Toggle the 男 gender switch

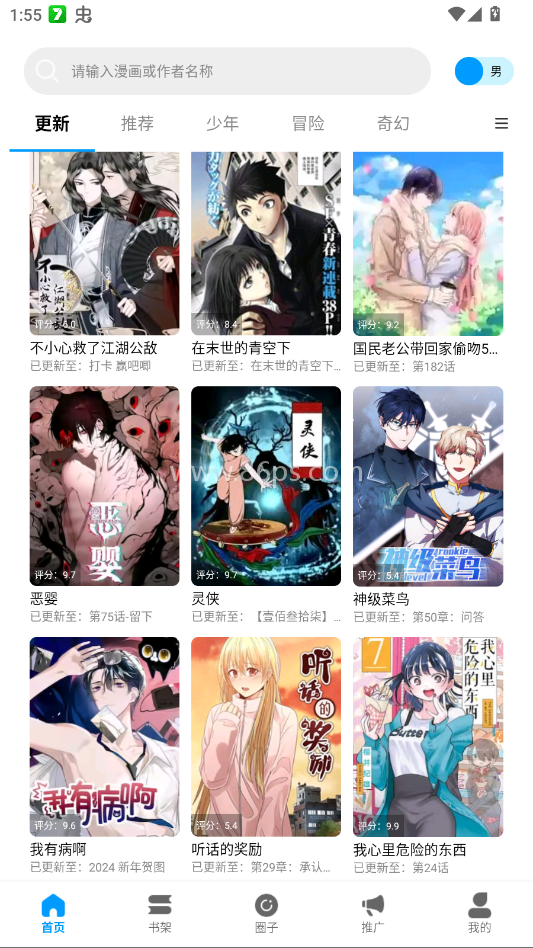tap(484, 71)
